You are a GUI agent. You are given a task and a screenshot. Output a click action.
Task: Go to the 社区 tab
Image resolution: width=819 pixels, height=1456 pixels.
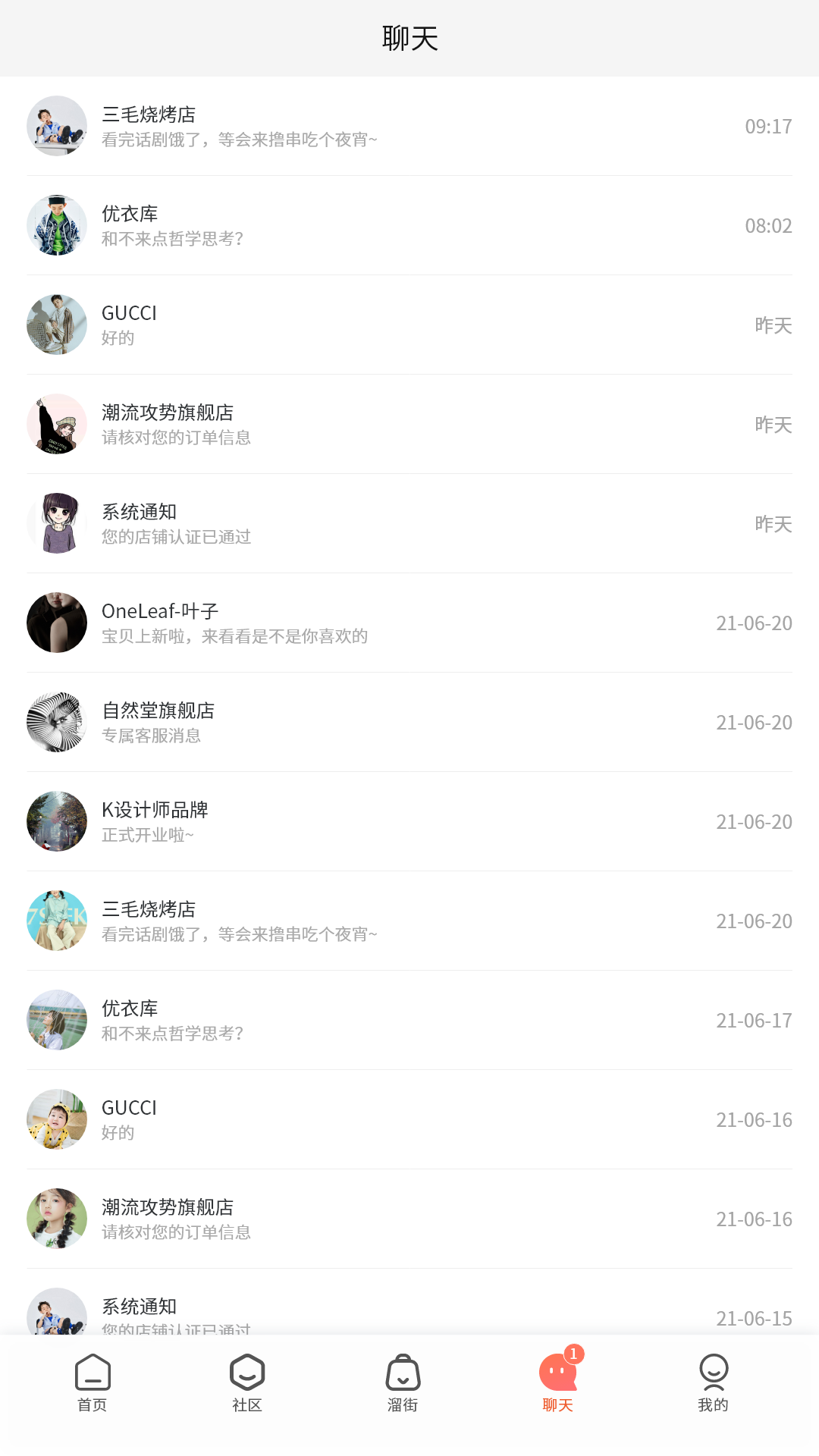click(x=247, y=1383)
